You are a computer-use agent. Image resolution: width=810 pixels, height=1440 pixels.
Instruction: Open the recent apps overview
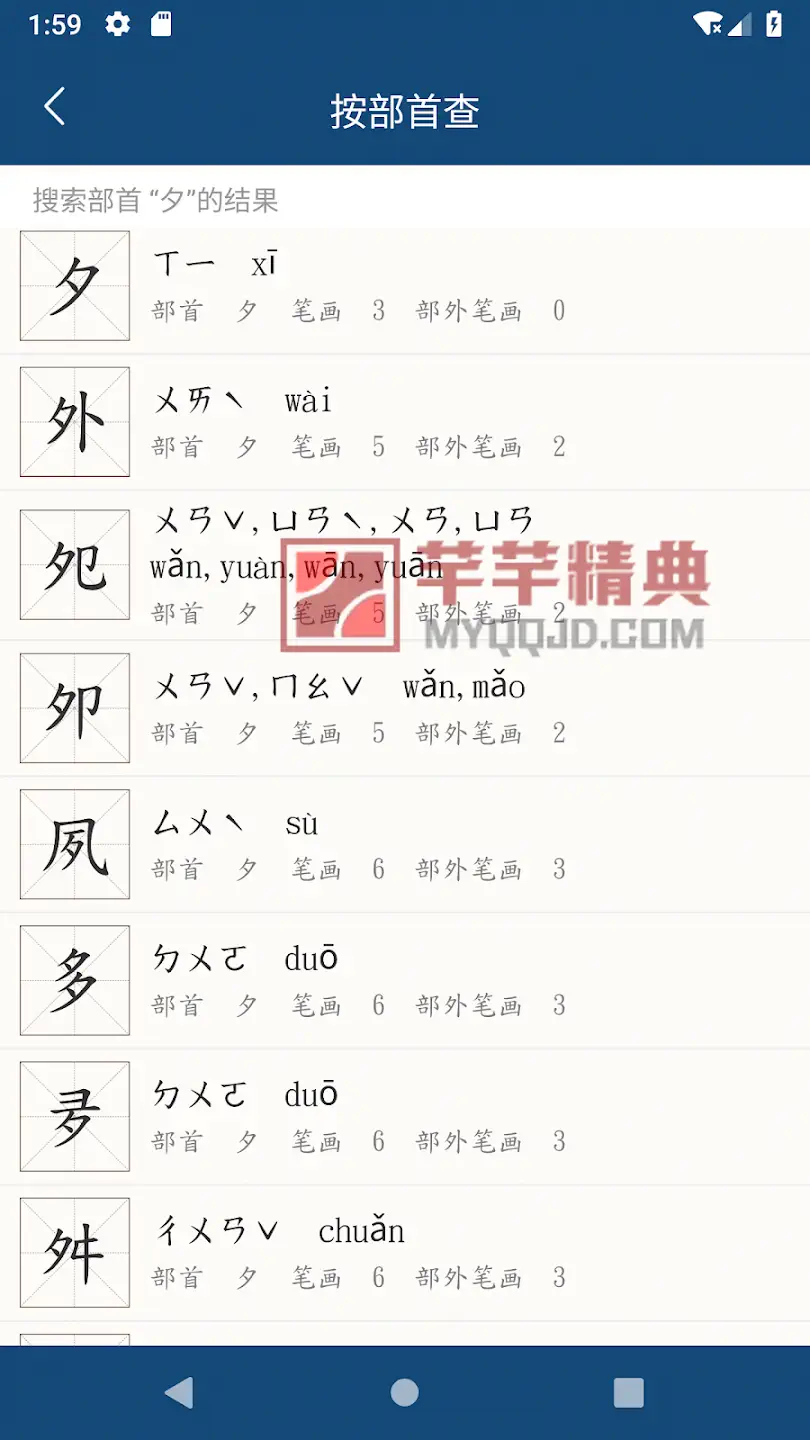coord(628,1392)
